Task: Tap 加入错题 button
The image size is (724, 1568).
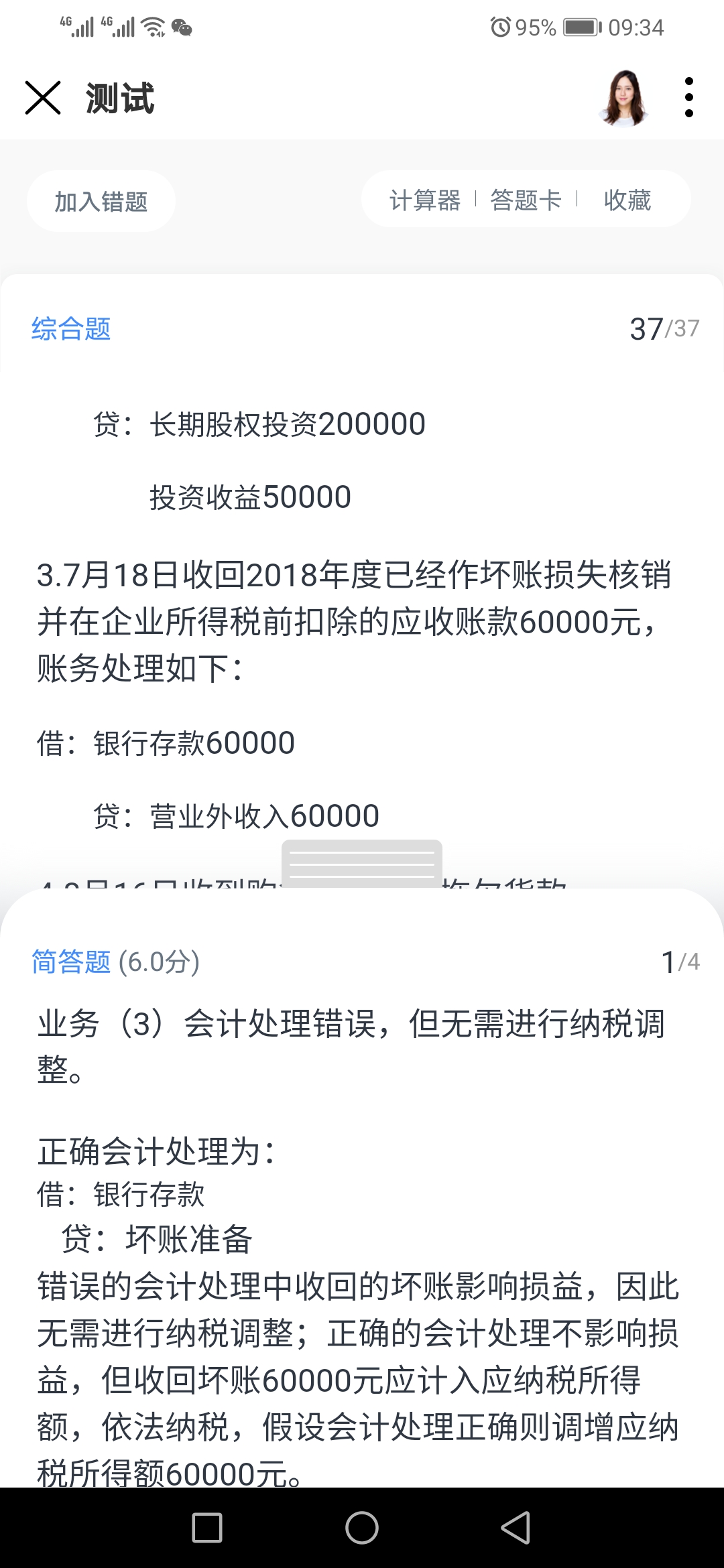Action: point(101,201)
